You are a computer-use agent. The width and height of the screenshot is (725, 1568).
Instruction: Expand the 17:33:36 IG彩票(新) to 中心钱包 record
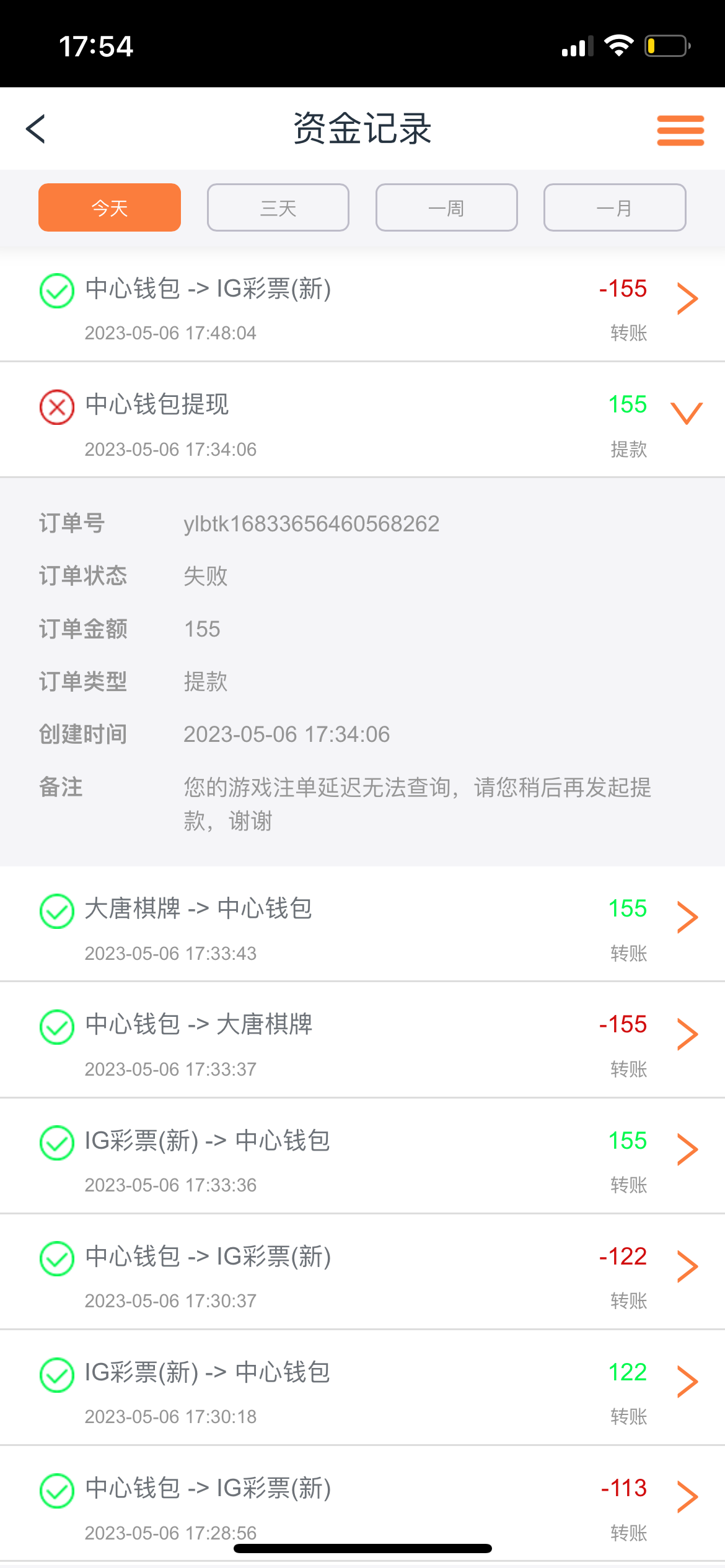[687, 1149]
